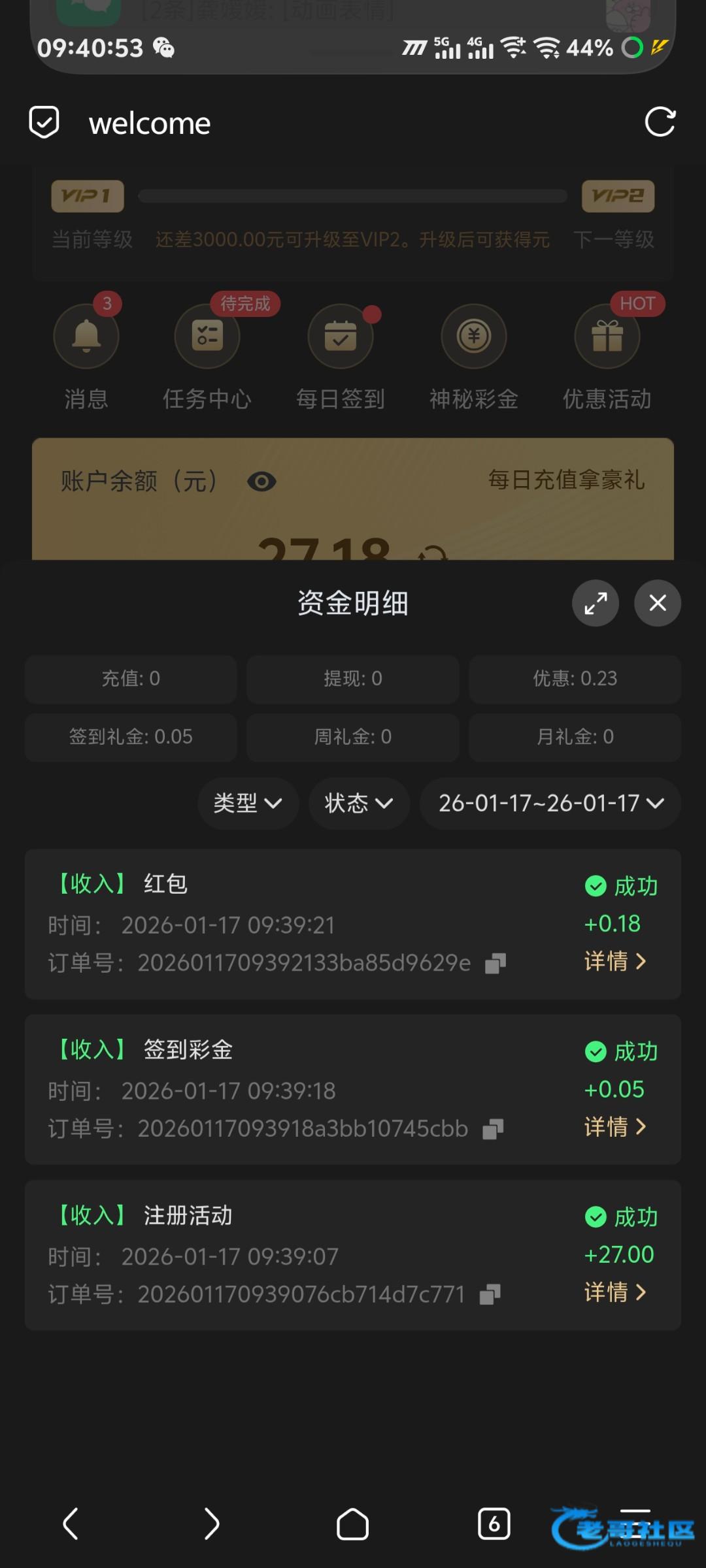Go back with the browser back arrow

pos(71,1524)
